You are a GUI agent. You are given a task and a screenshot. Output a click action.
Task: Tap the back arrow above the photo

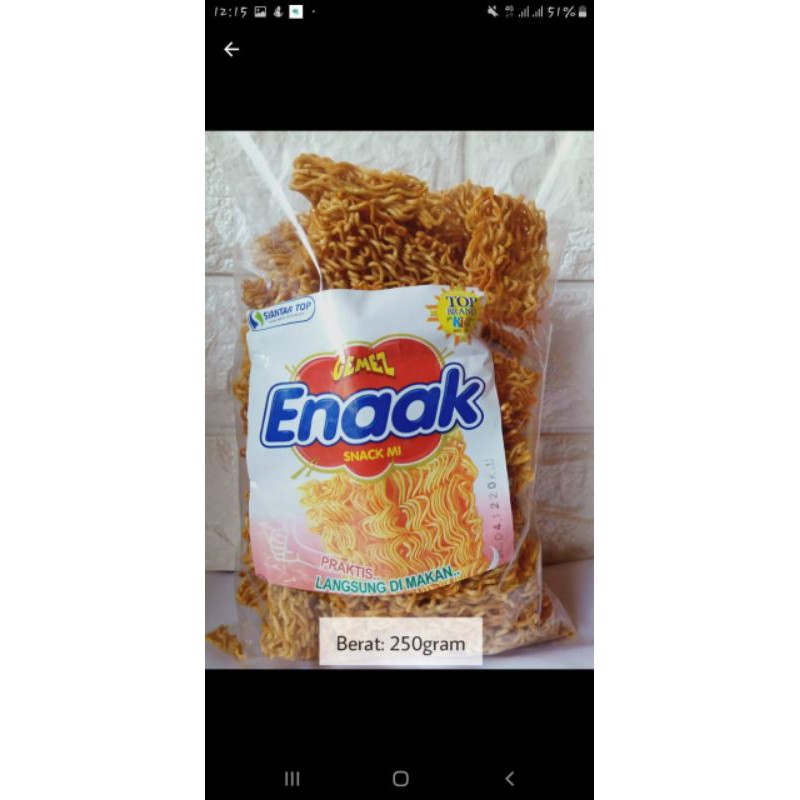(232, 49)
